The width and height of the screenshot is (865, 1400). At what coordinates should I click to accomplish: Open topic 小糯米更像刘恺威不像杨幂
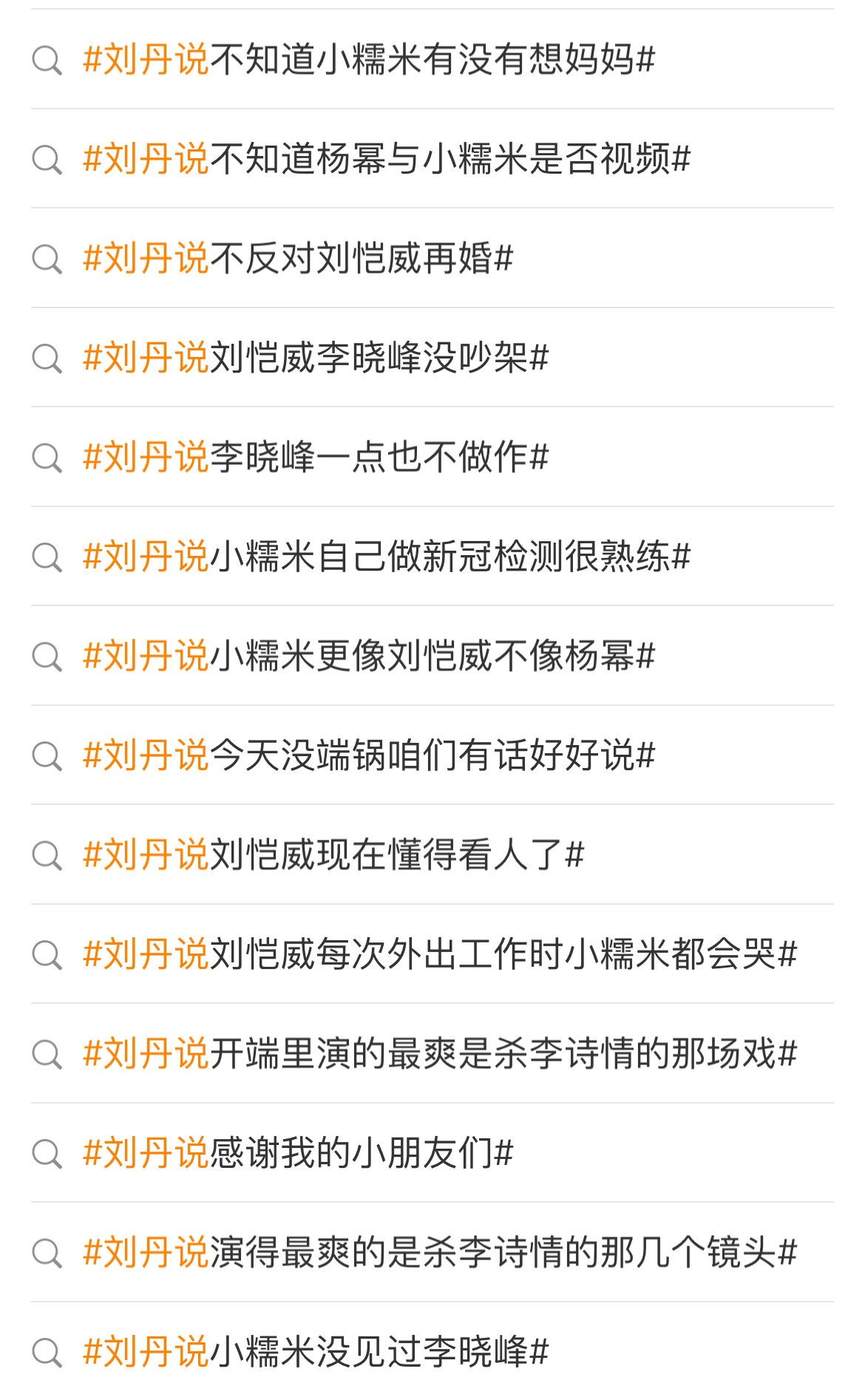432,656
